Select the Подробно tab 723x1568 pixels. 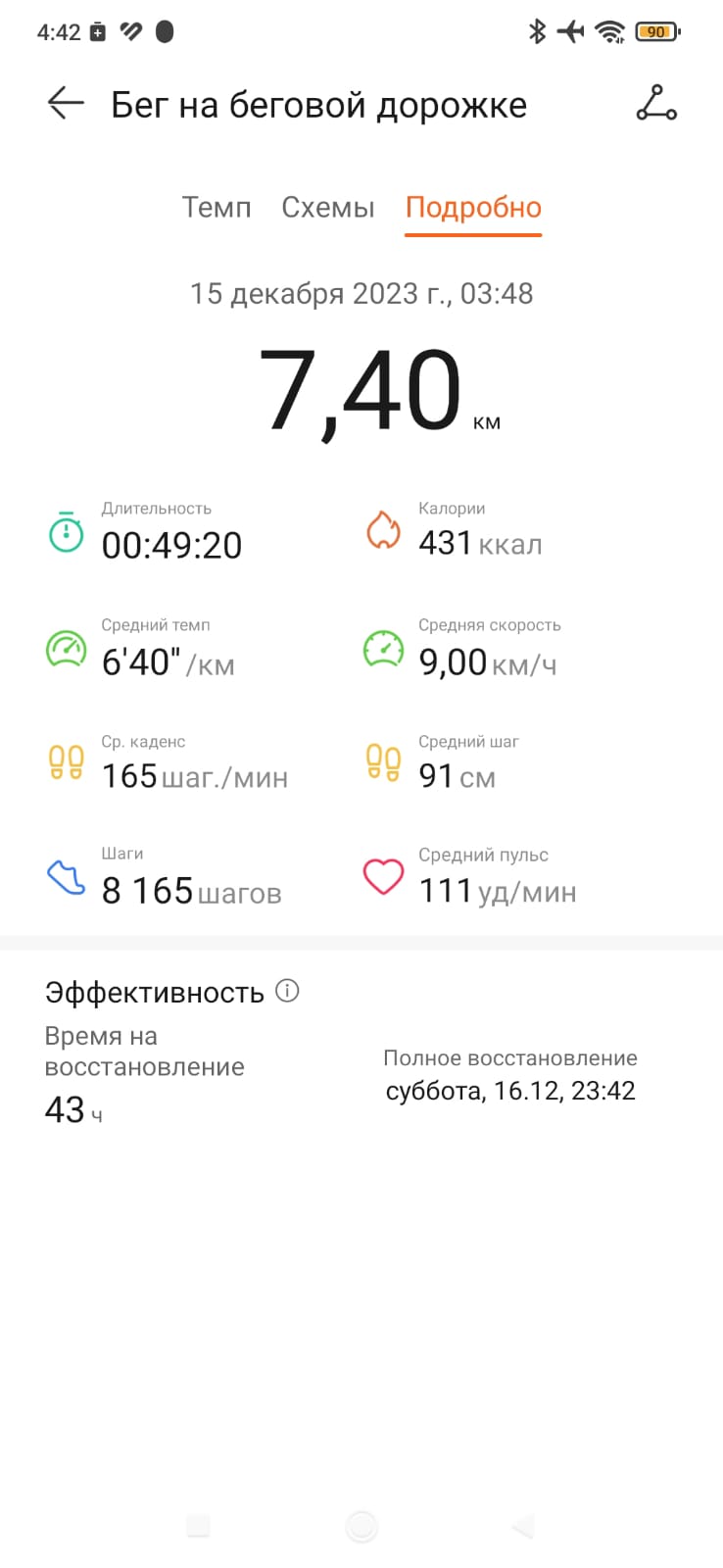click(x=473, y=208)
